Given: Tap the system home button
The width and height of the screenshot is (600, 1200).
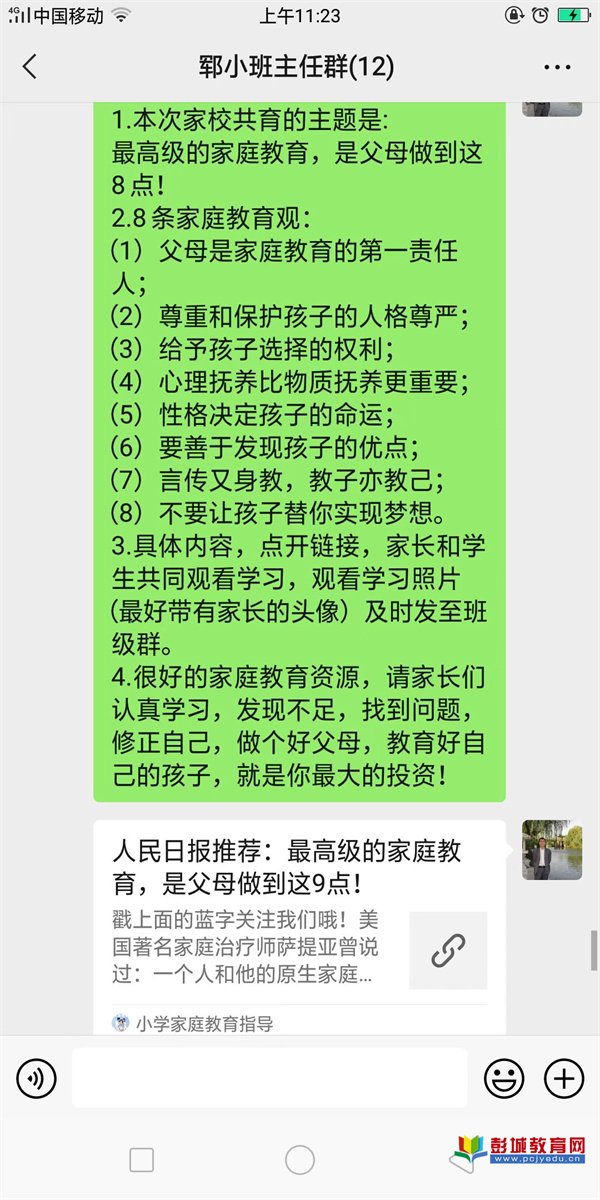Looking at the screenshot, I should tap(300, 1160).
